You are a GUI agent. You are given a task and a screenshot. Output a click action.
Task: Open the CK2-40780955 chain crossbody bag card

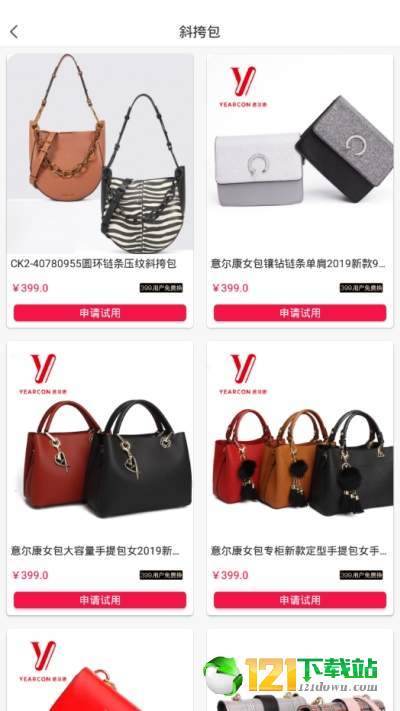click(100, 190)
